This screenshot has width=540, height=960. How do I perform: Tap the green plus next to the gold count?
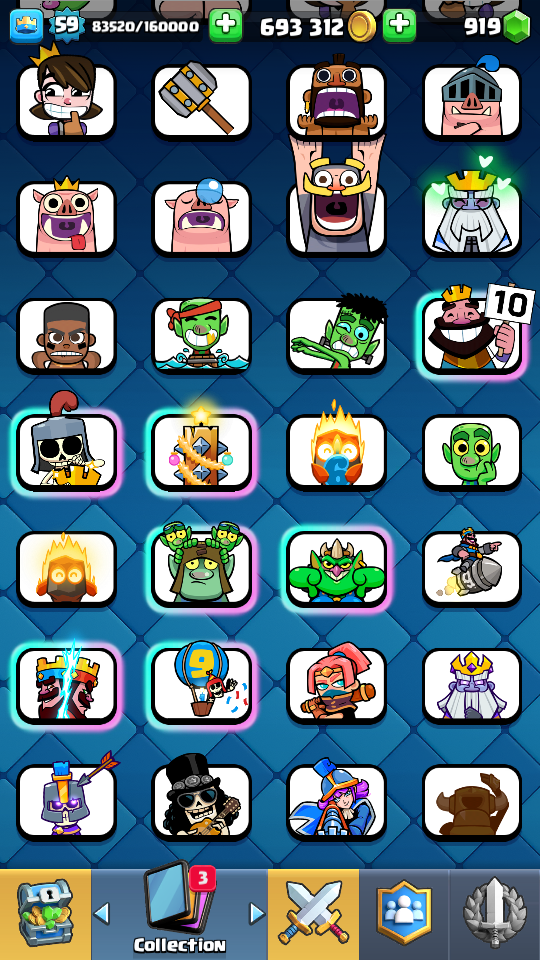tap(399, 26)
